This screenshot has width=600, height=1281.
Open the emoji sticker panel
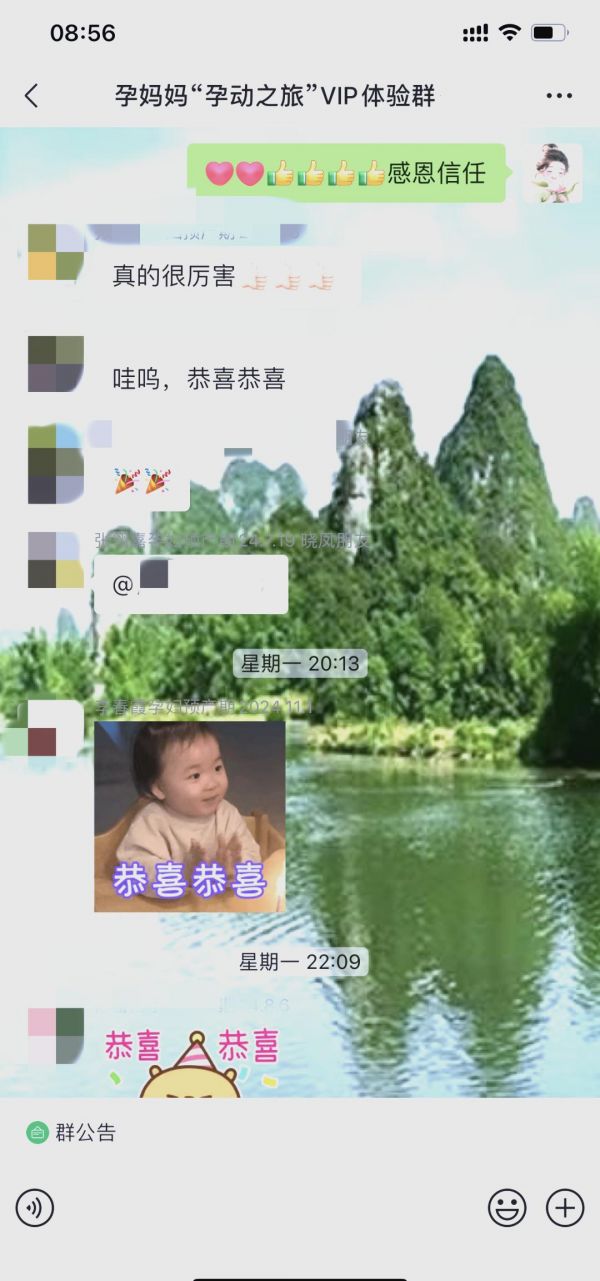(x=507, y=1209)
